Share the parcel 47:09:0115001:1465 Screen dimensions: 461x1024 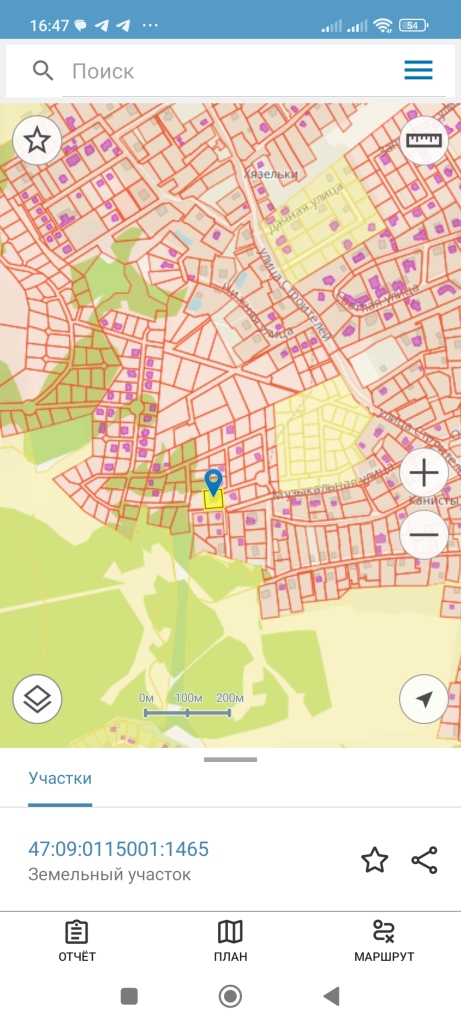(424, 860)
